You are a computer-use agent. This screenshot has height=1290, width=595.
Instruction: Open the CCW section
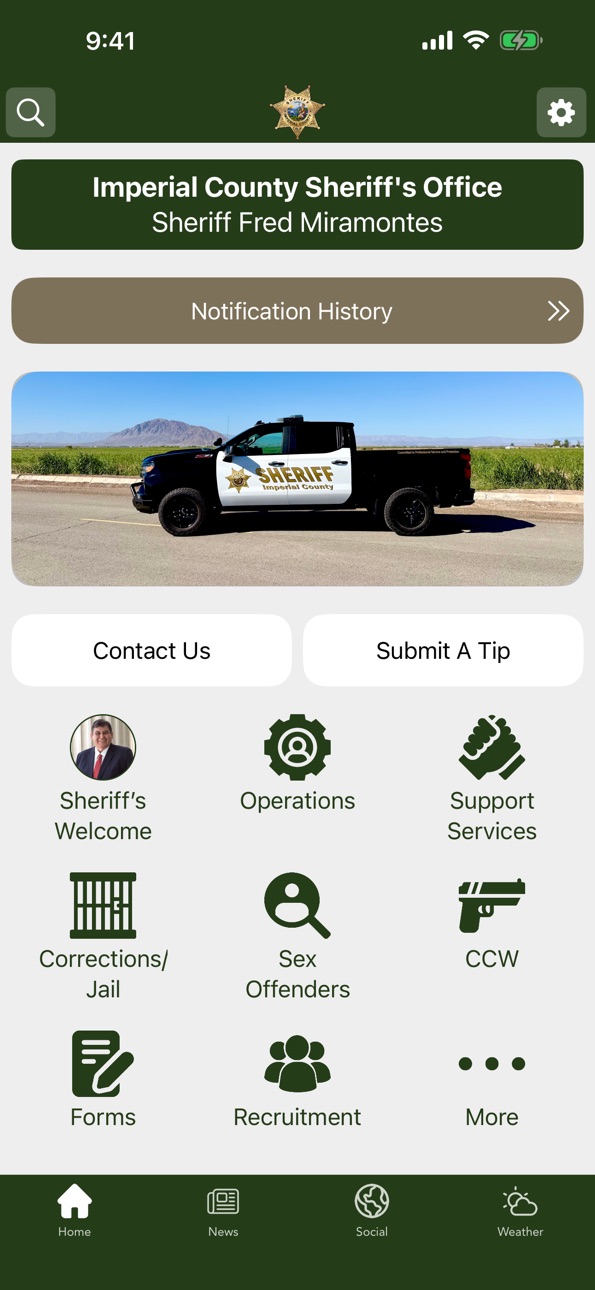click(x=492, y=922)
